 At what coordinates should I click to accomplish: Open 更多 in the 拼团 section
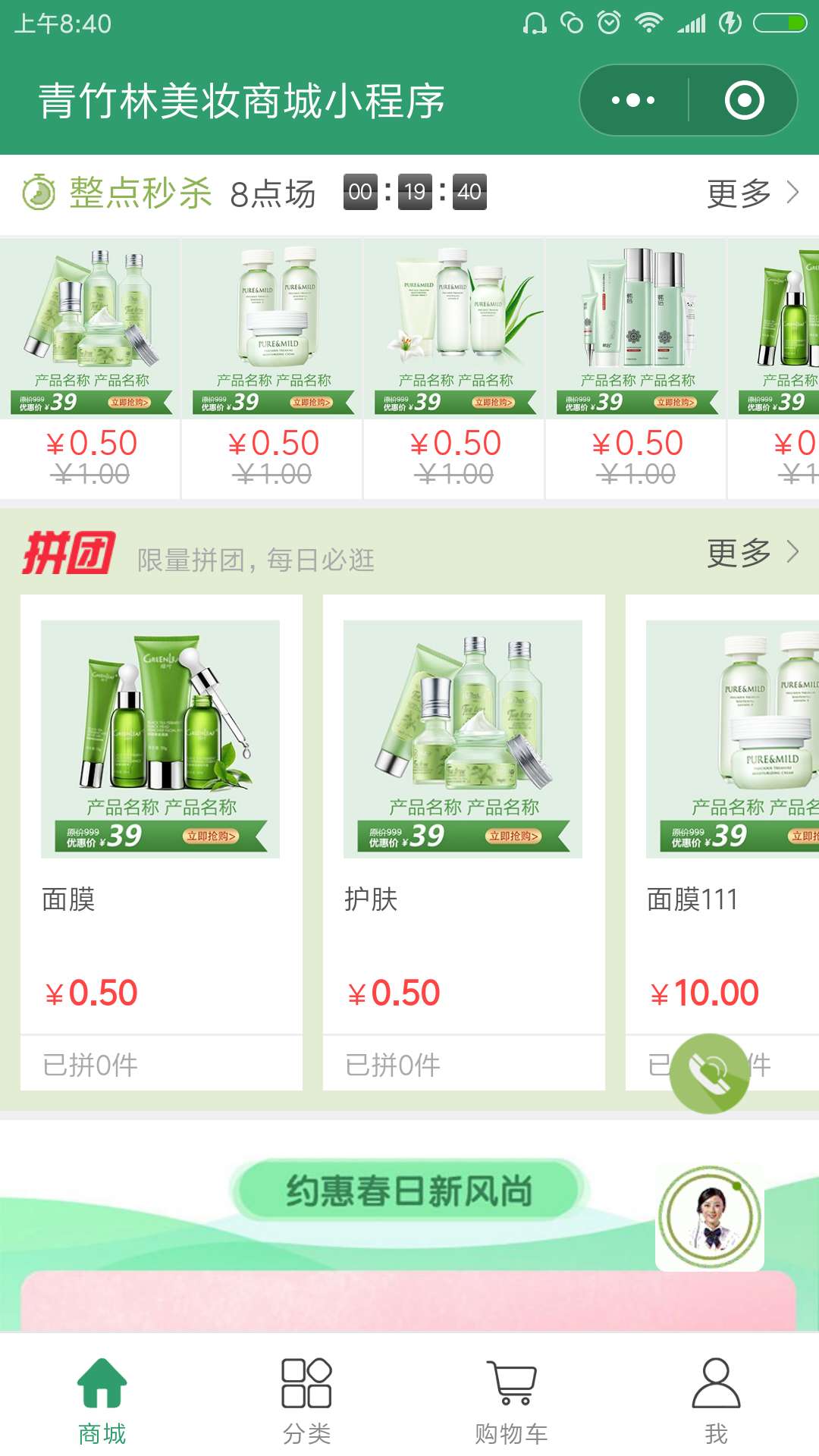[752, 553]
